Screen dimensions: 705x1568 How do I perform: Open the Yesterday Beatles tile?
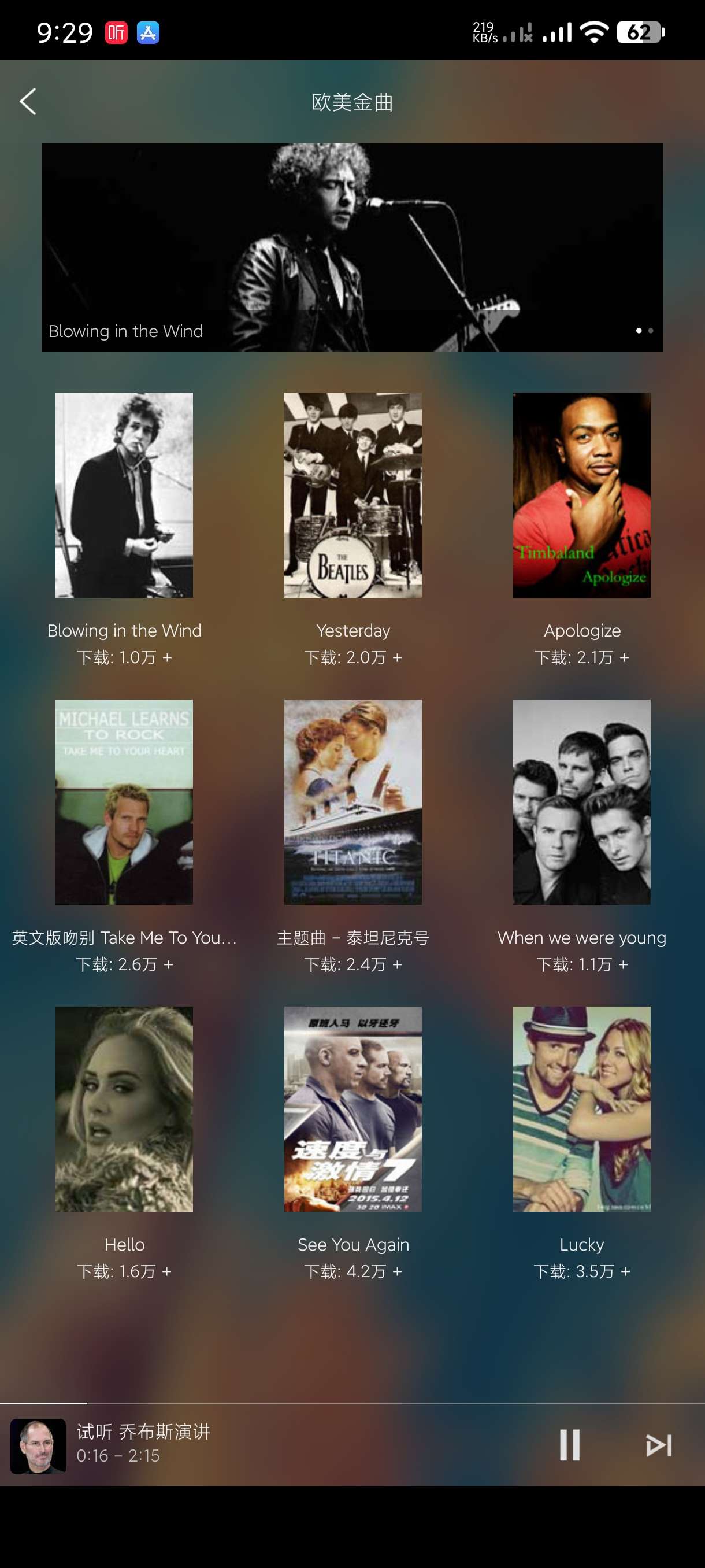tap(353, 495)
